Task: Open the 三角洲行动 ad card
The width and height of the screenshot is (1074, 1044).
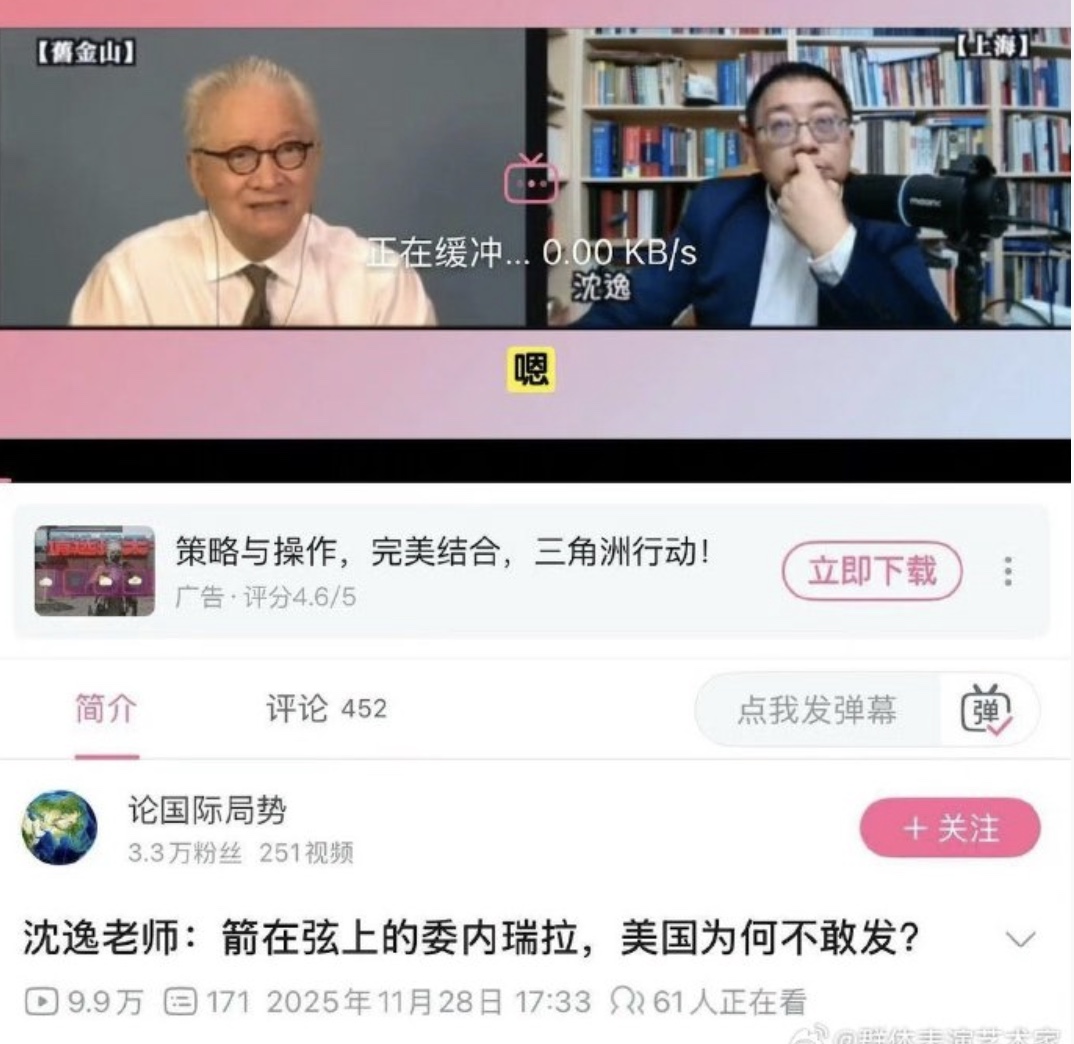Action: pyautogui.click(x=440, y=570)
